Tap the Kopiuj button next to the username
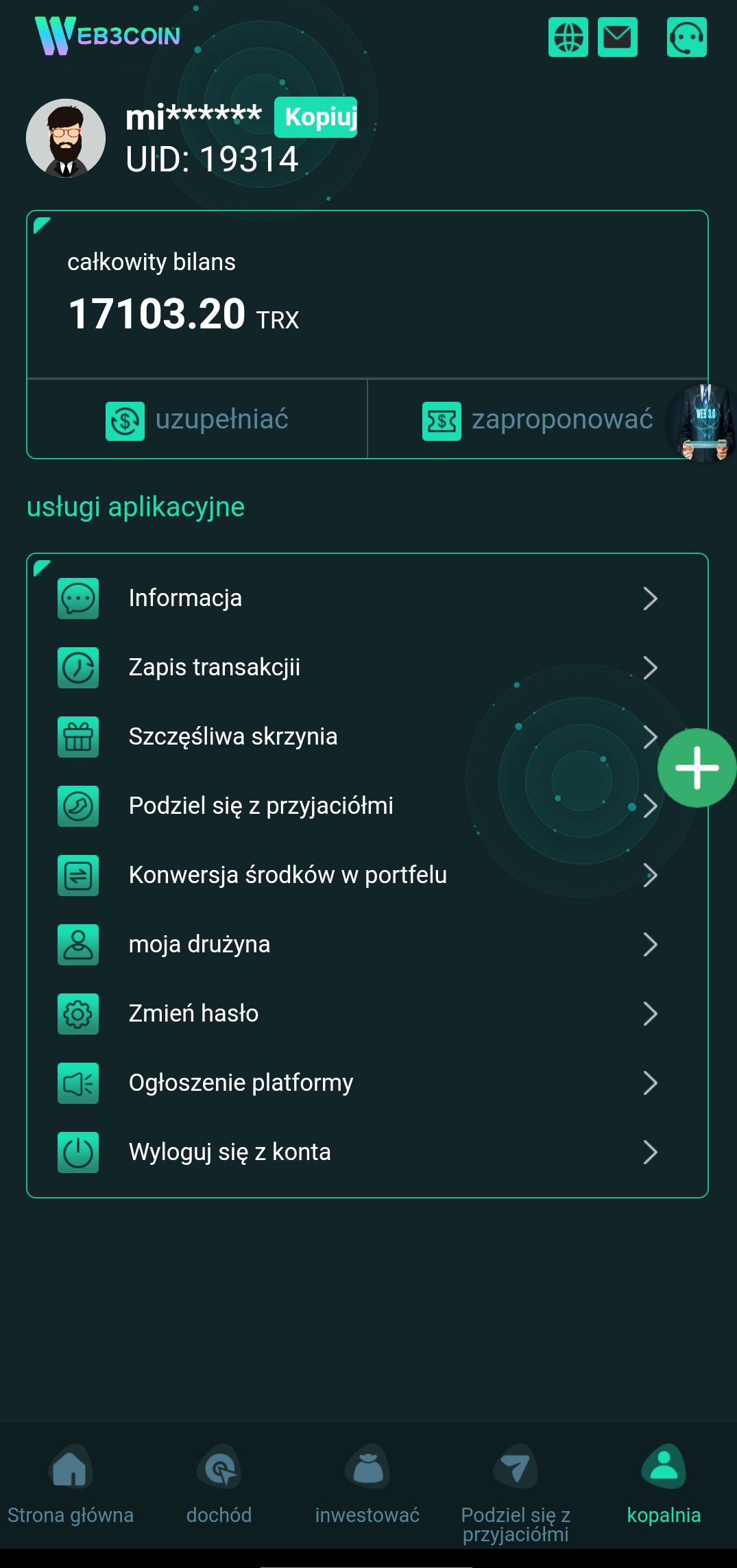Viewport: 737px width, 1568px height. point(316,117)
